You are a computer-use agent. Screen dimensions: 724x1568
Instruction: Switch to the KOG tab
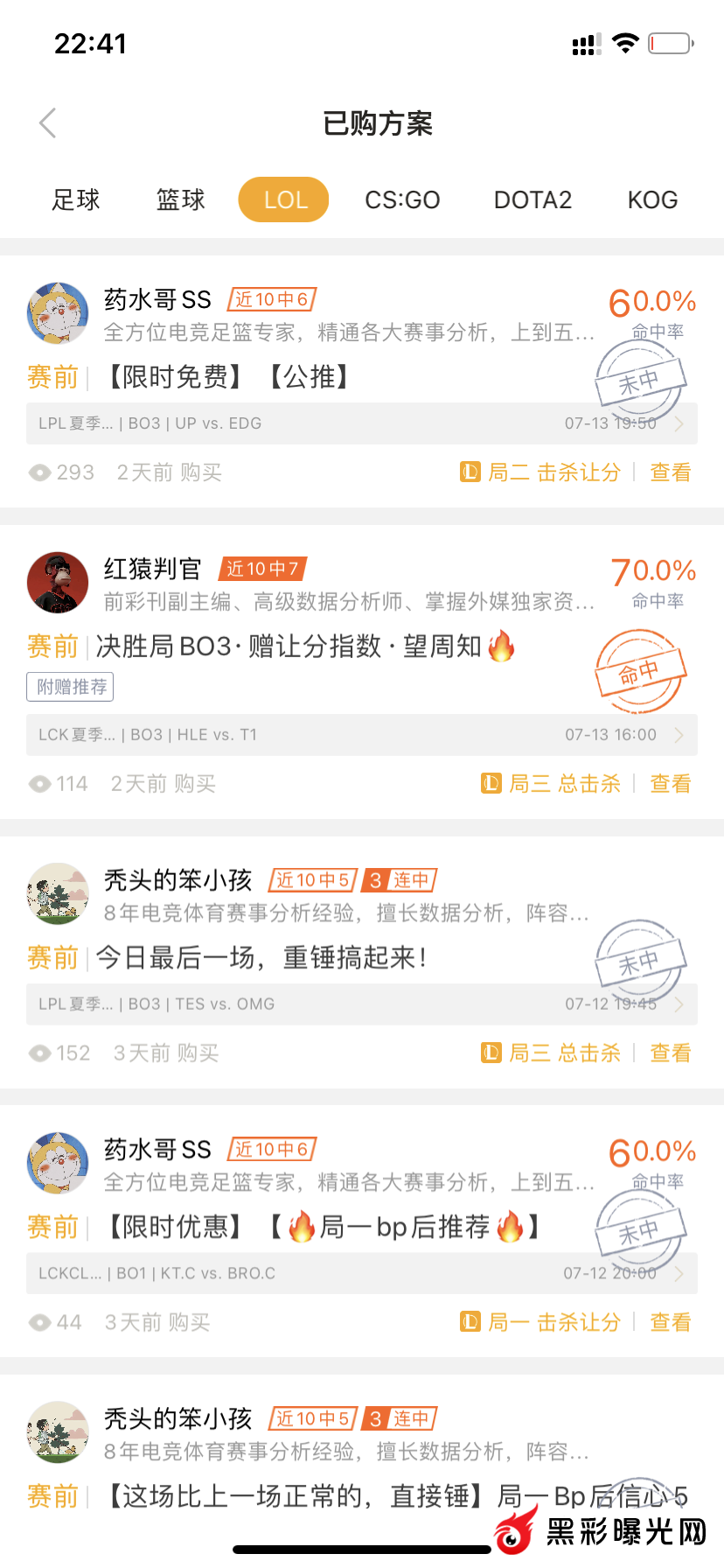[x=652, y=200]
